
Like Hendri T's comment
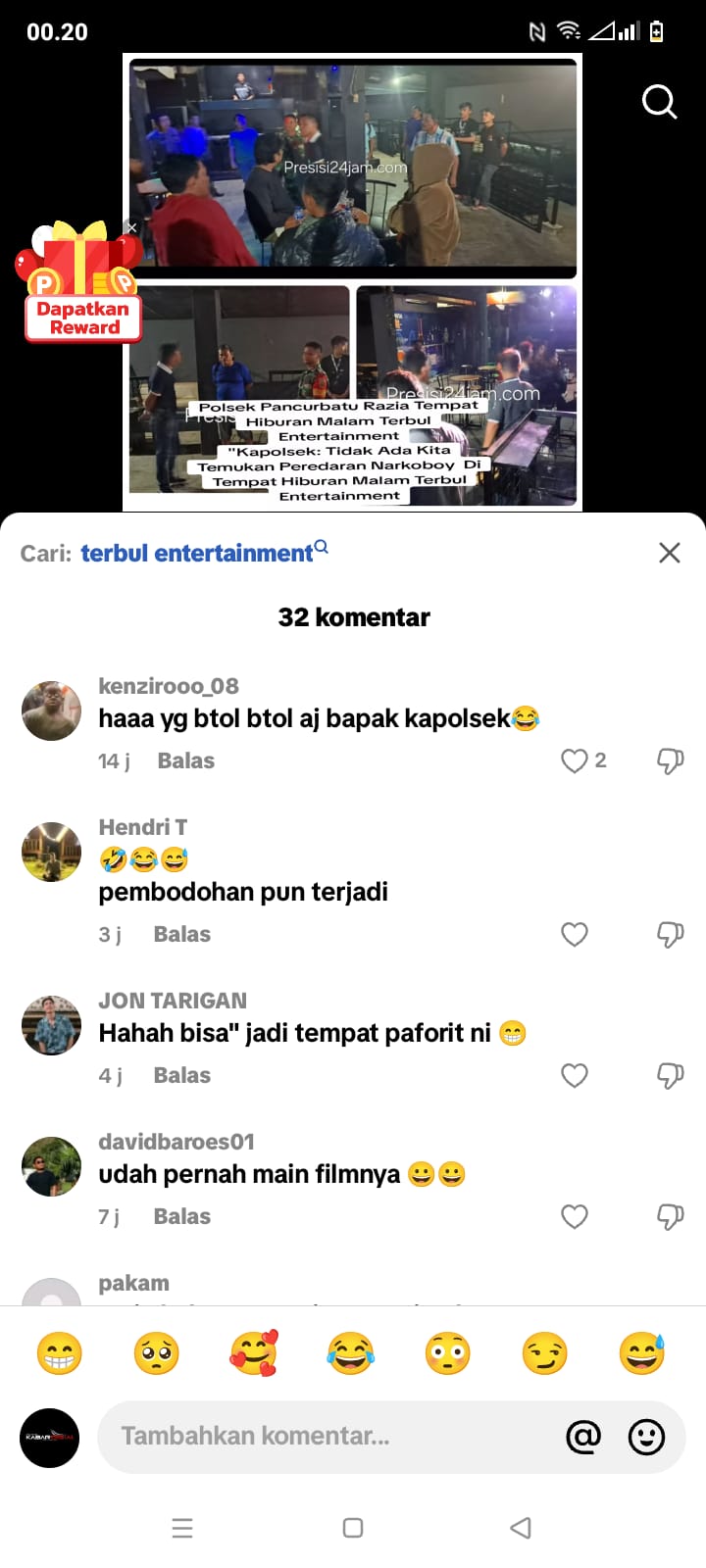tap(575, 934)
